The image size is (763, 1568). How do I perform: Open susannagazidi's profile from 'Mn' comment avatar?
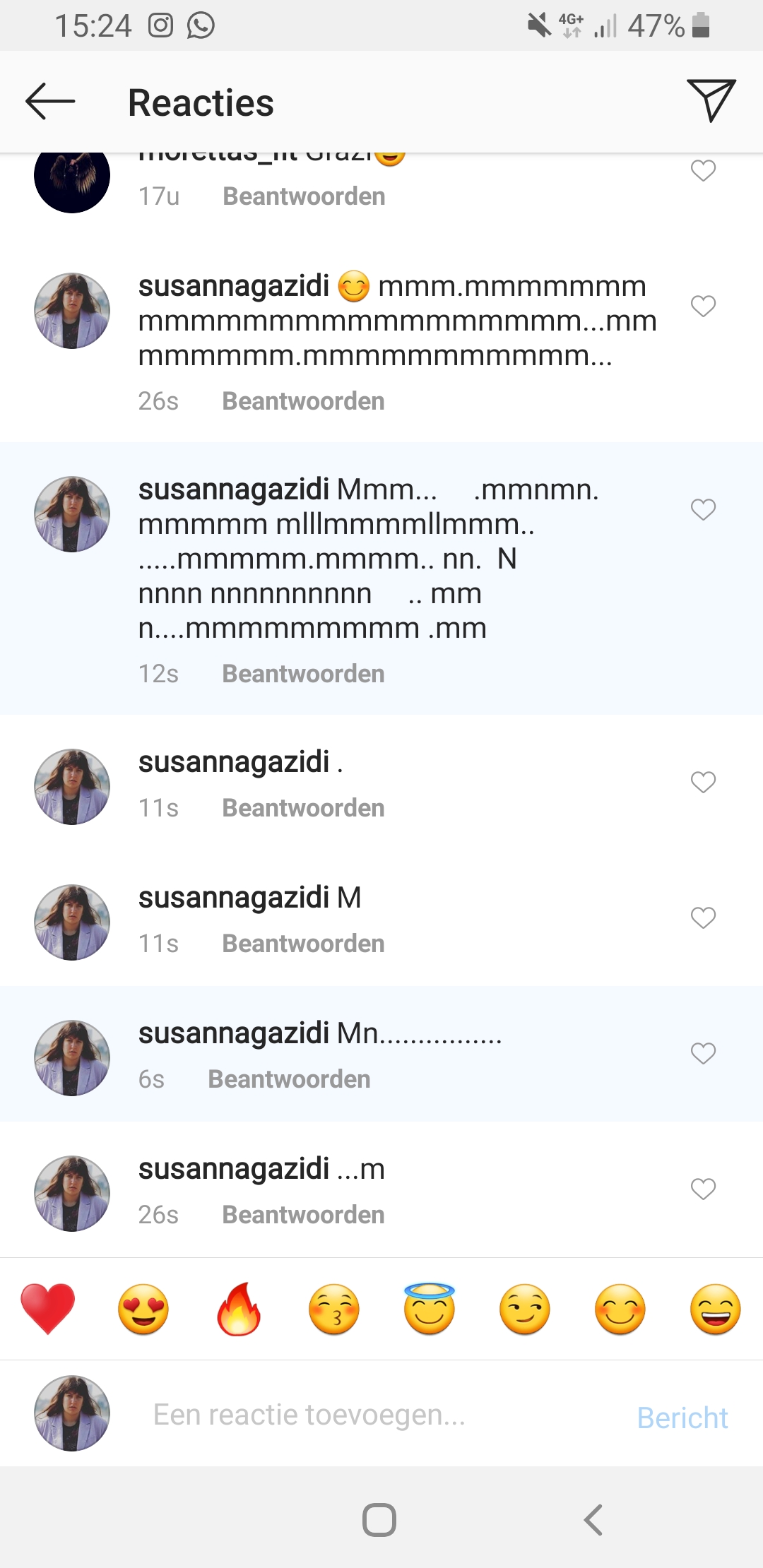(x=72, y=1057)
